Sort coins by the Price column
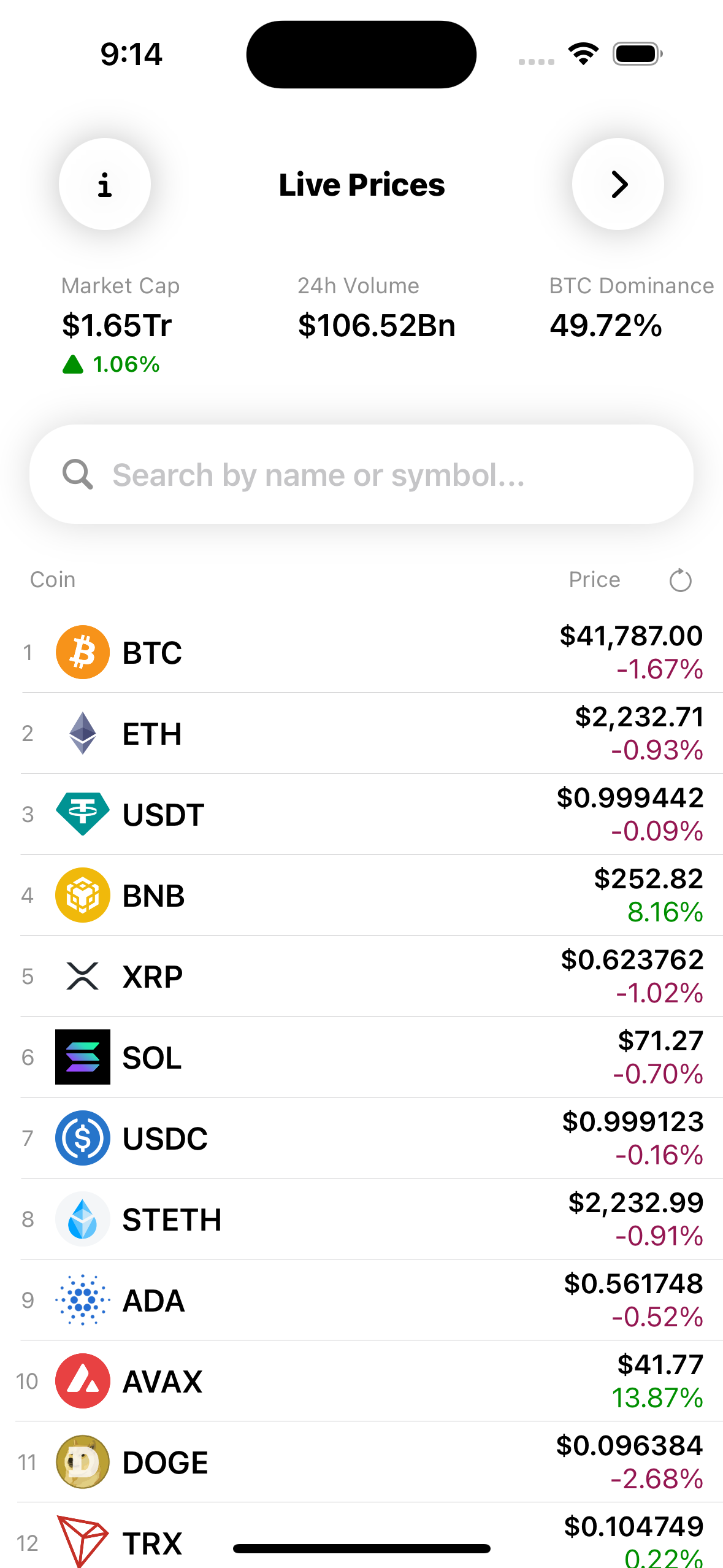 point(594,580)
